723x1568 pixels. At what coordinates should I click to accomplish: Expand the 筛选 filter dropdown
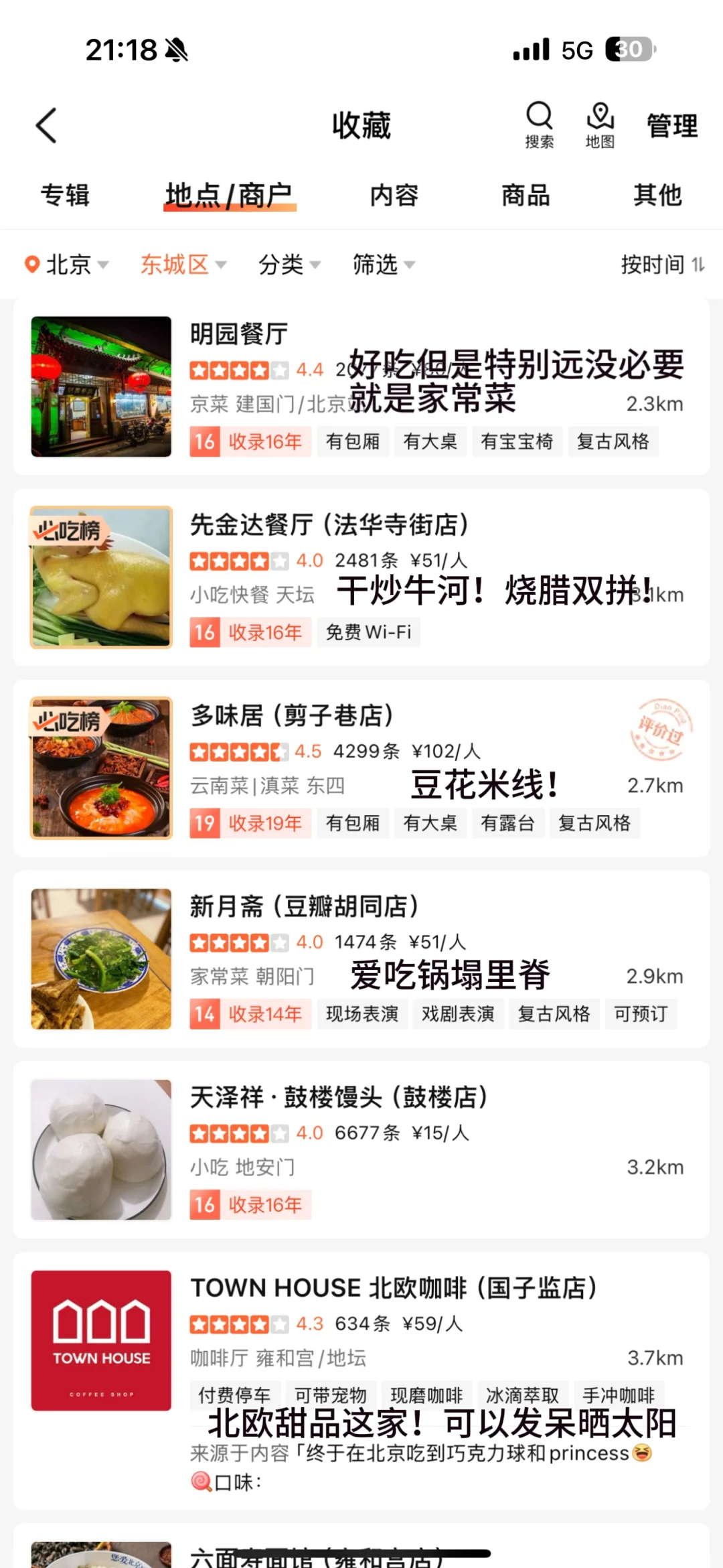[384, 265]
